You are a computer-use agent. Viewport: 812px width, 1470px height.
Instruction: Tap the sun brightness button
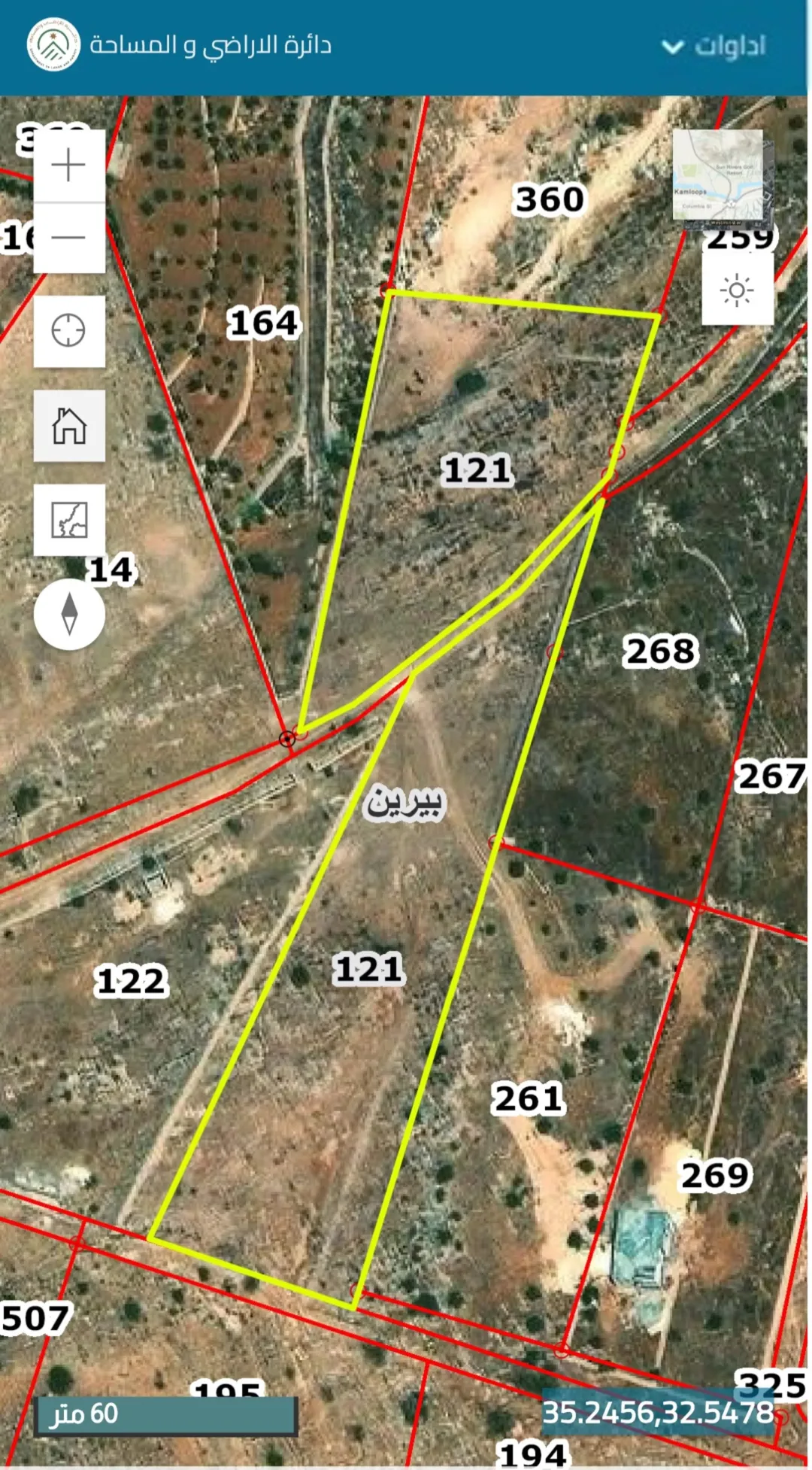[738, 290]
